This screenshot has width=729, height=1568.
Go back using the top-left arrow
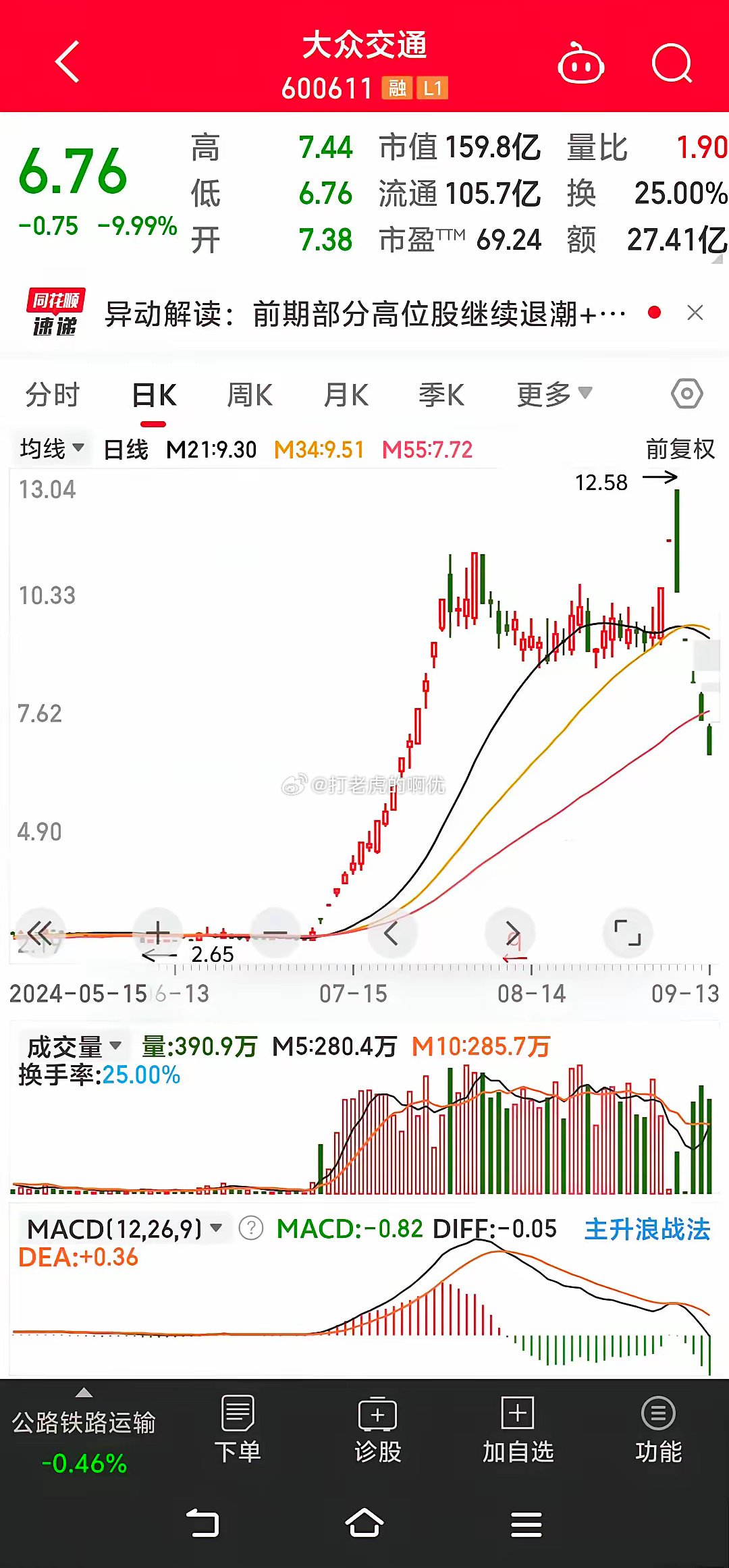[67, 62]
